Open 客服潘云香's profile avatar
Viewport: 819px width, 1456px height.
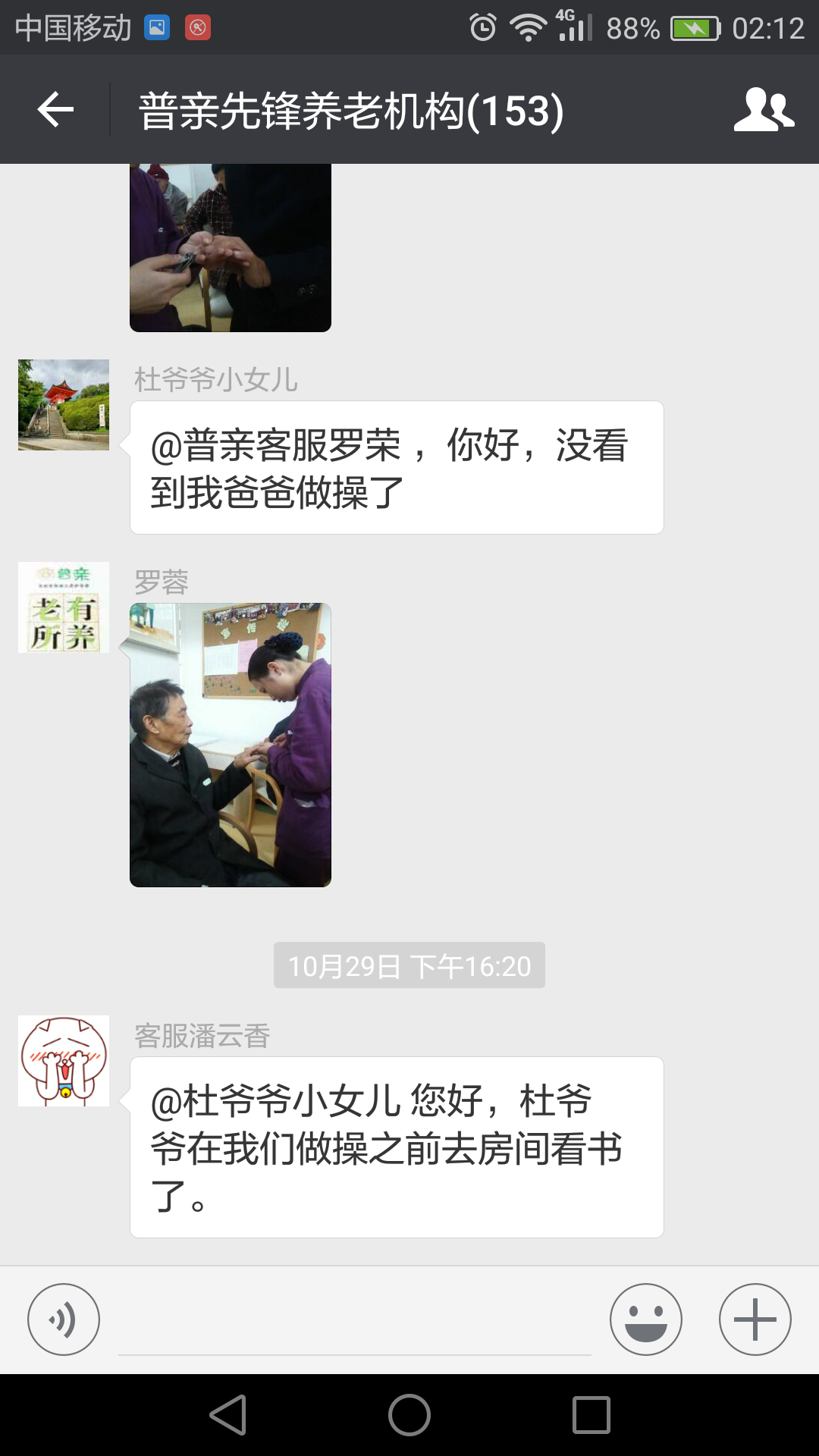point(64,1061)
